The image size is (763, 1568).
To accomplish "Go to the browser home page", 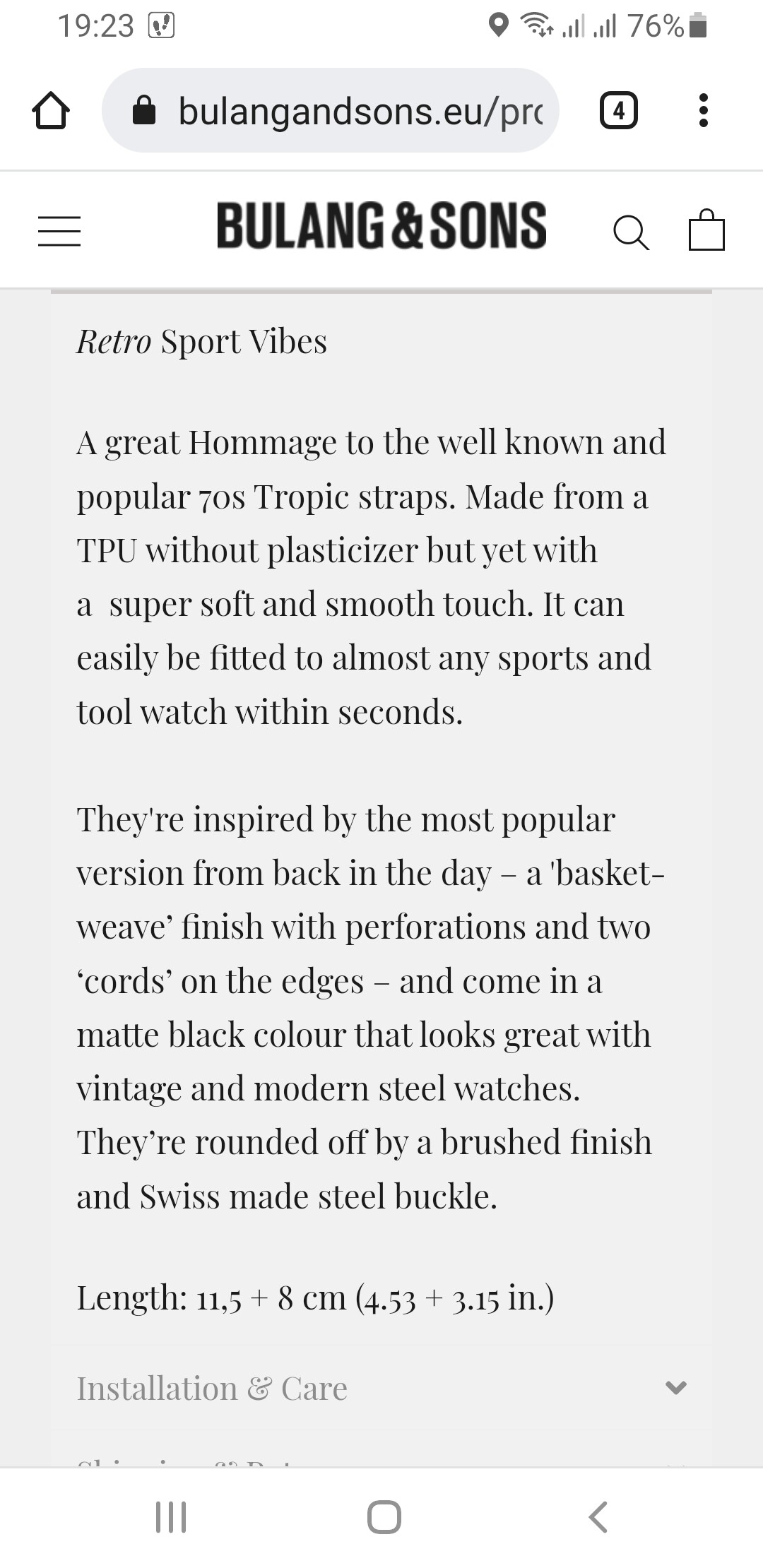I will 51,111.
